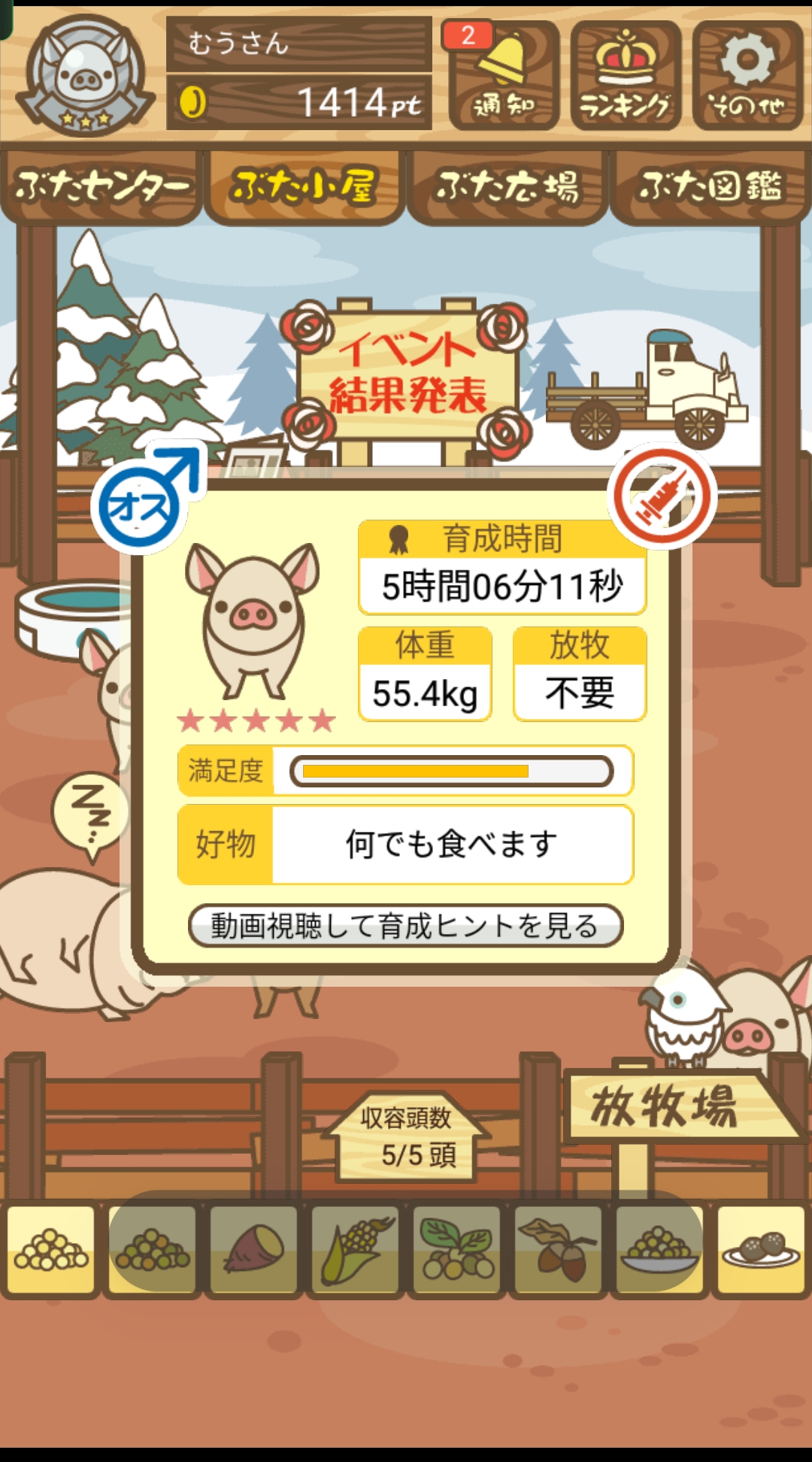Select the sweet potato feed
The width and height of the screenshot is (812, 1462).
tap(254, 1250)
